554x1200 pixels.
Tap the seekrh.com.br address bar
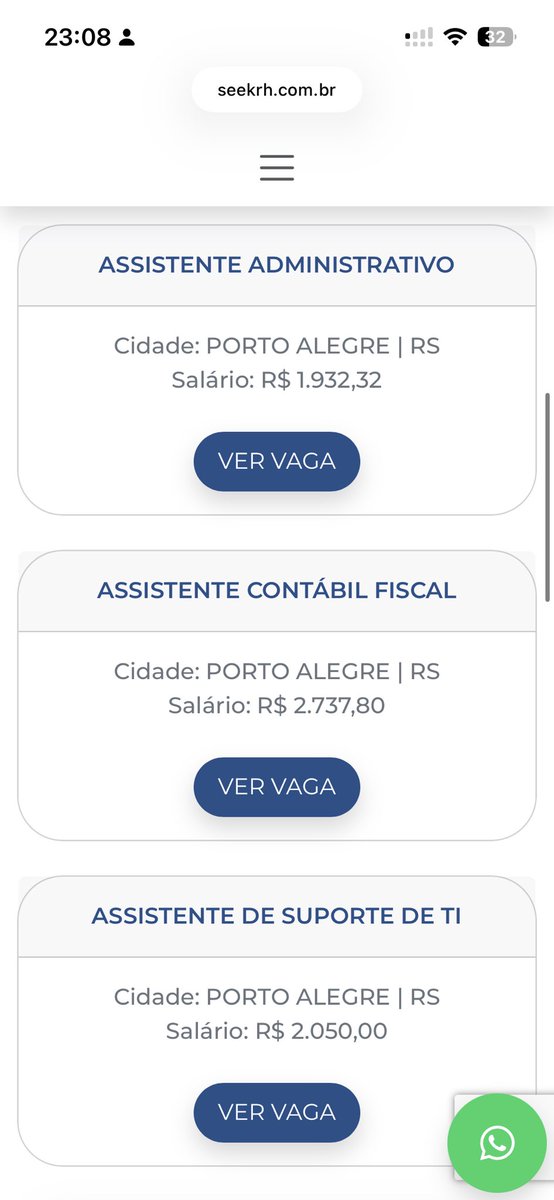277,90
